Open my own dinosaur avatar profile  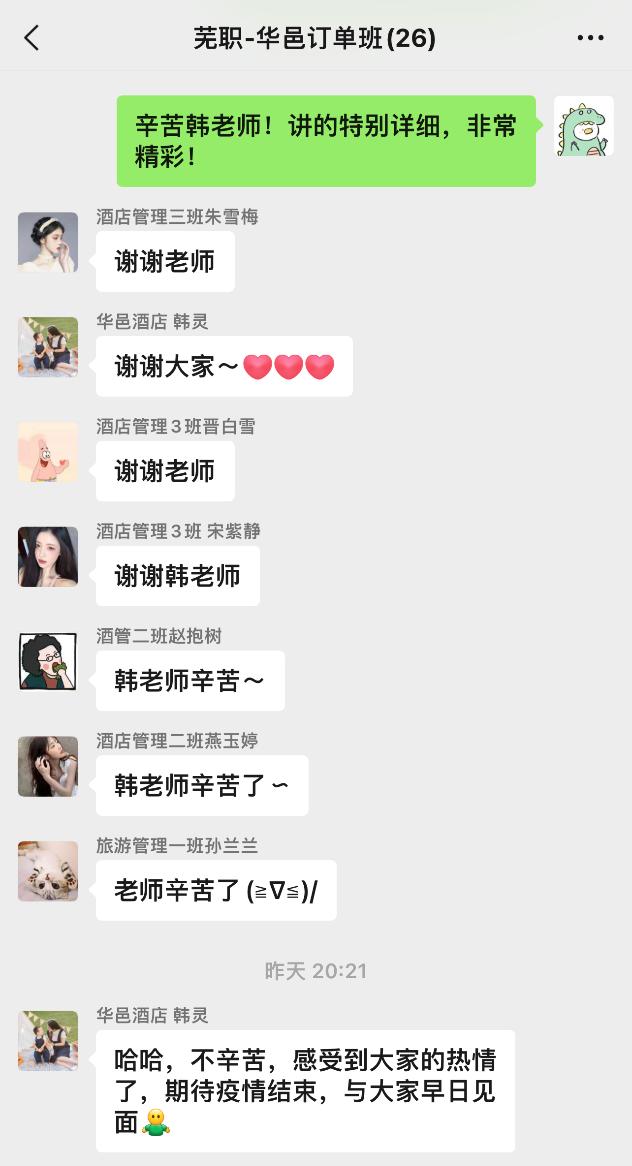[x=584, y=126]
